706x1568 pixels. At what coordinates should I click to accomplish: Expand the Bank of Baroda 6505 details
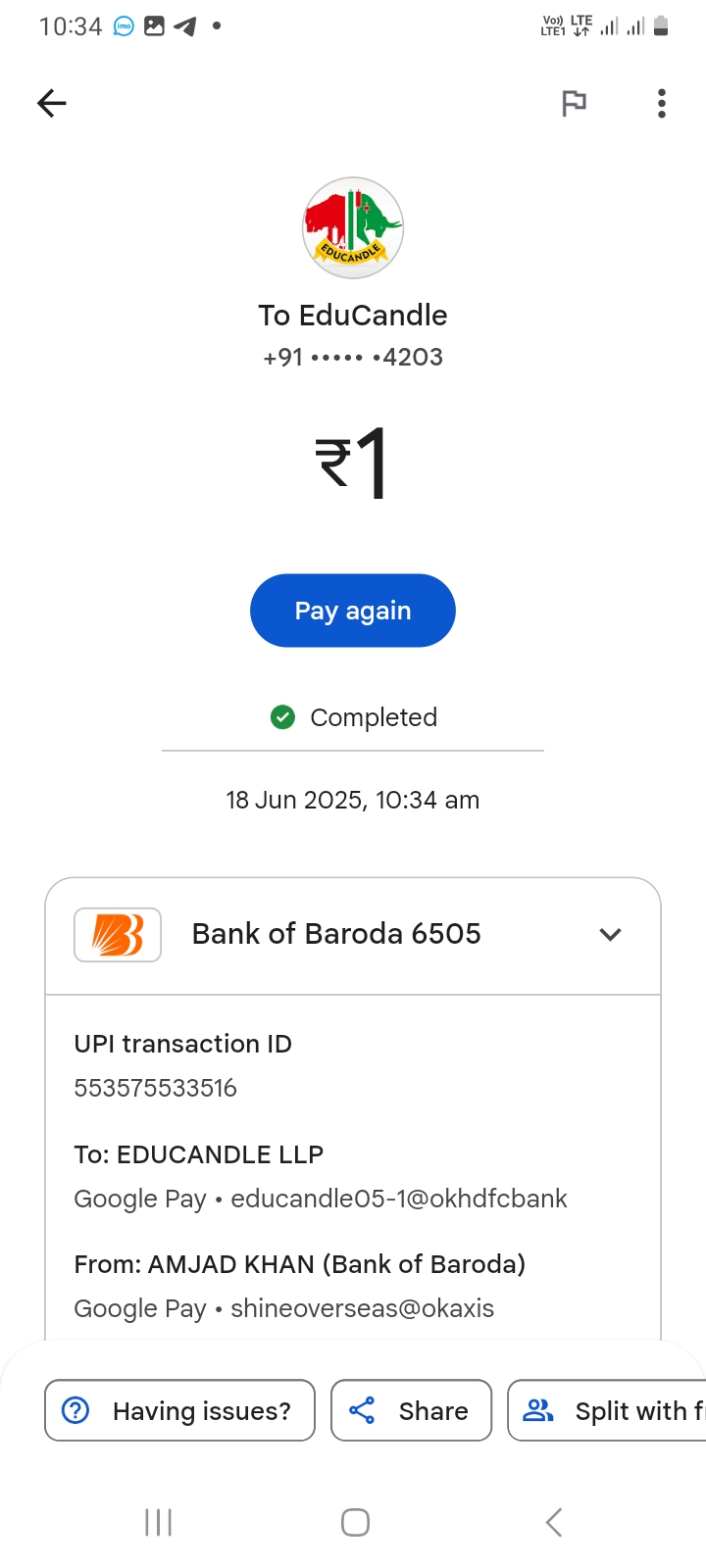[x=610, y=934]
